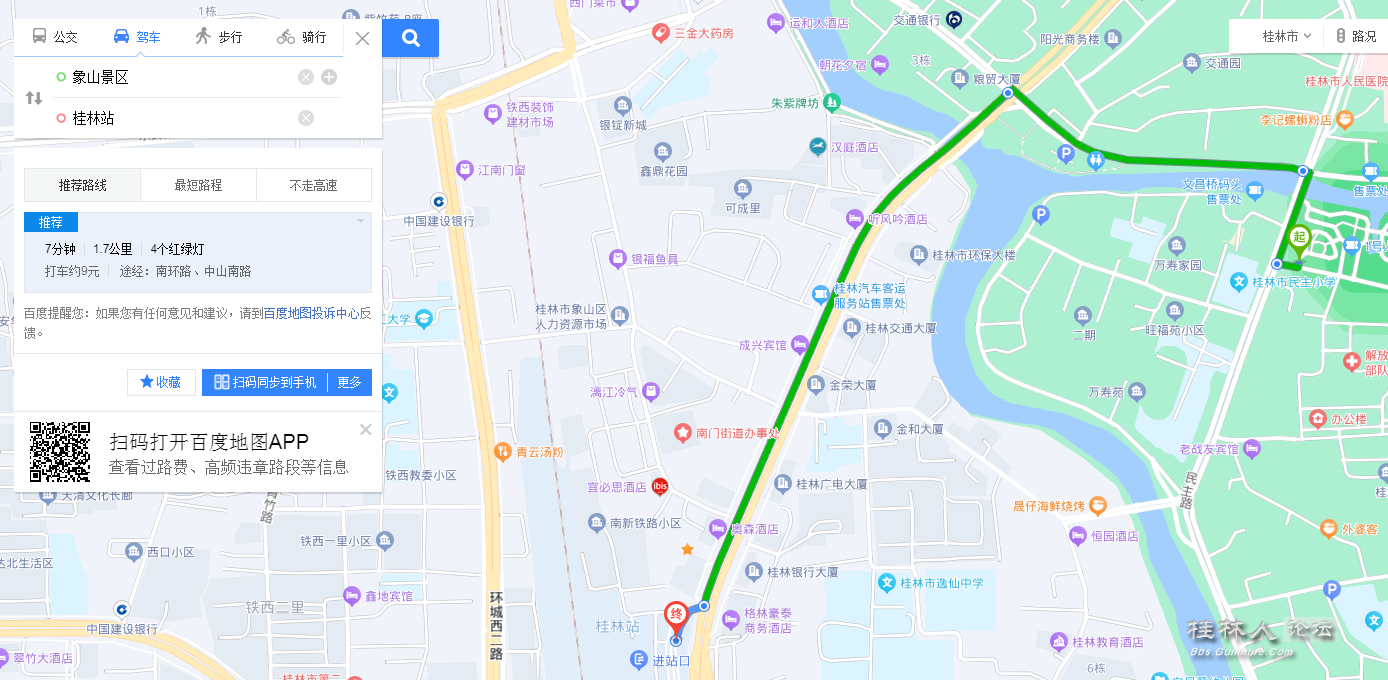The image size is (1388, 680).
Task: Choose the 最短路程 route option
Action: 198,185
